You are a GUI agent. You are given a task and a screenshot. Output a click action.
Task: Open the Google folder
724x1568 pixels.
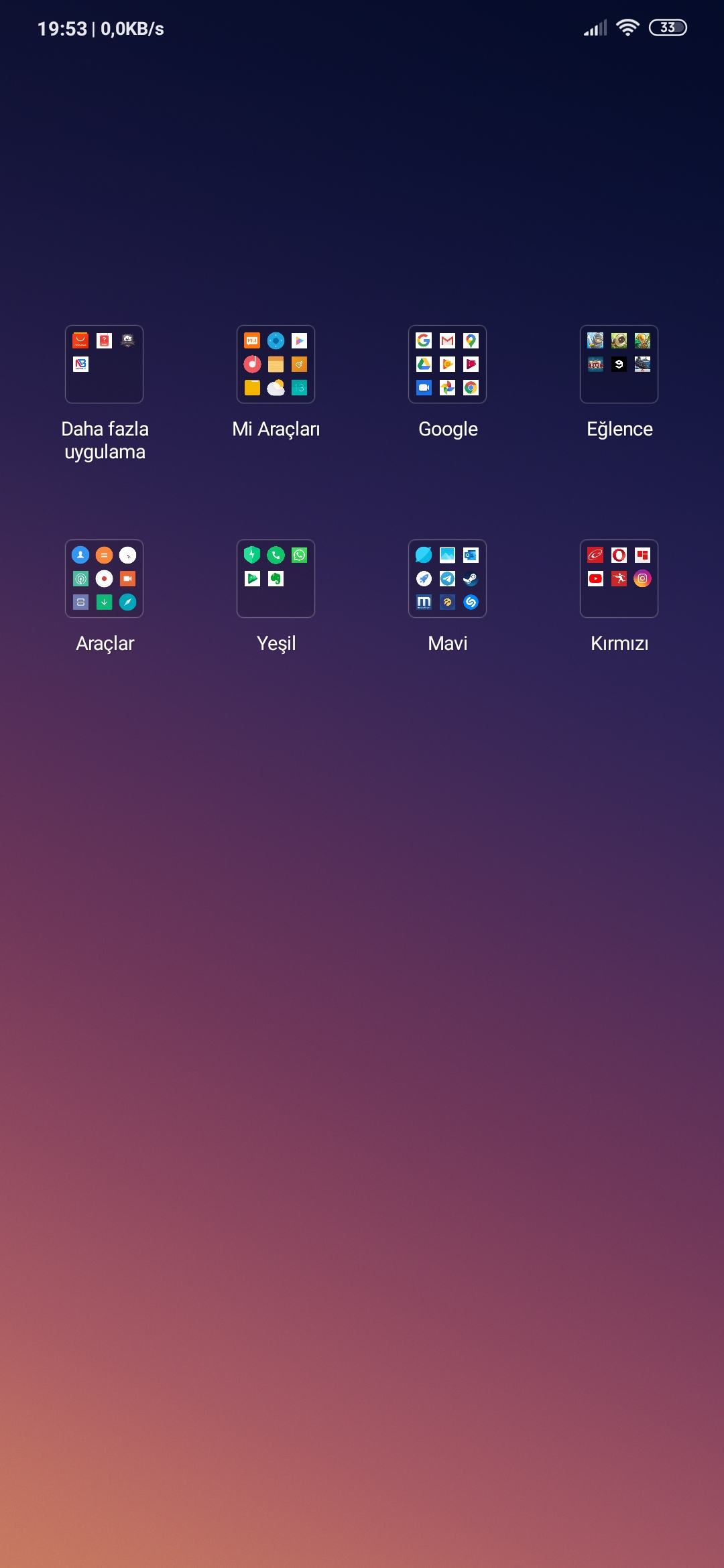[447, 365]
